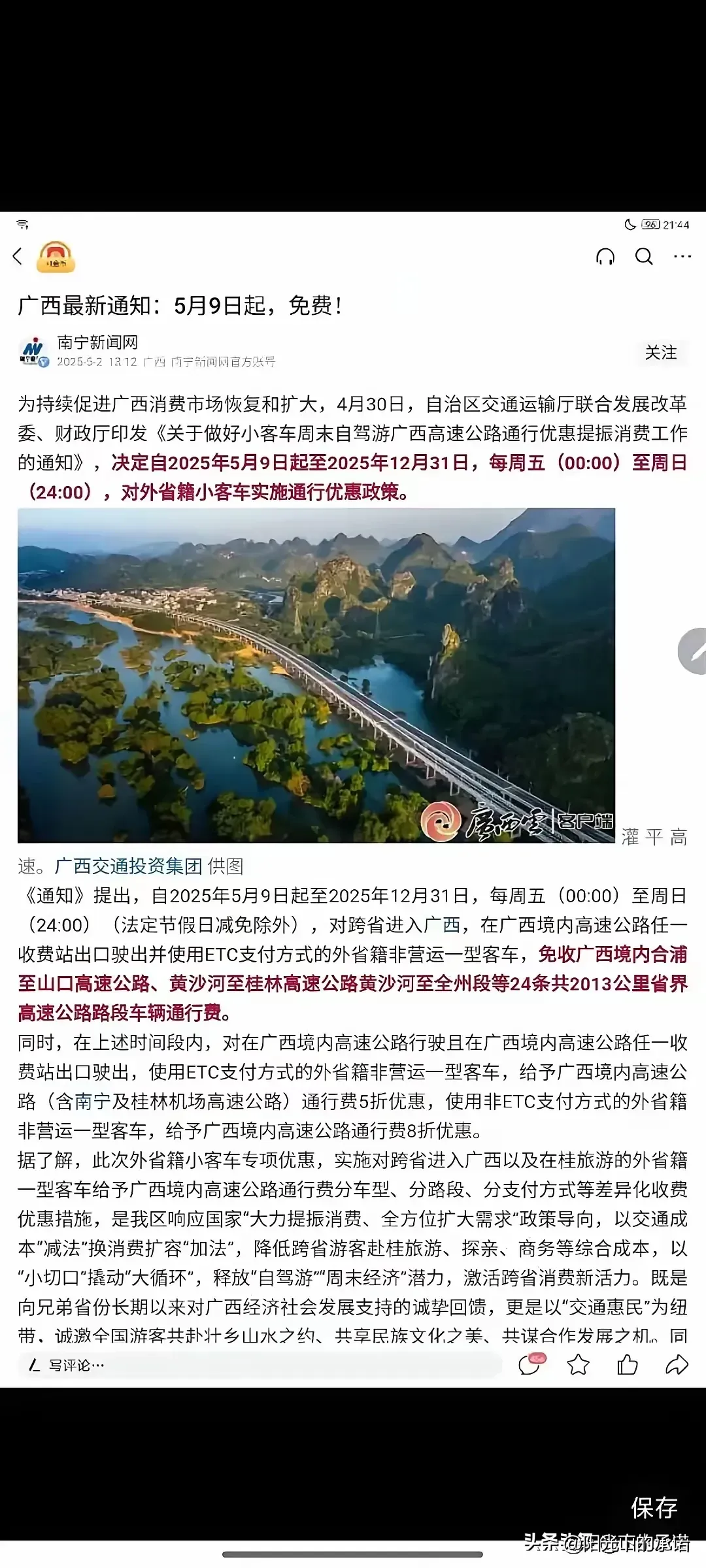Share the article with the arrow icon
Viewport: 706px width, 1568px height.
pos(677,1365)
